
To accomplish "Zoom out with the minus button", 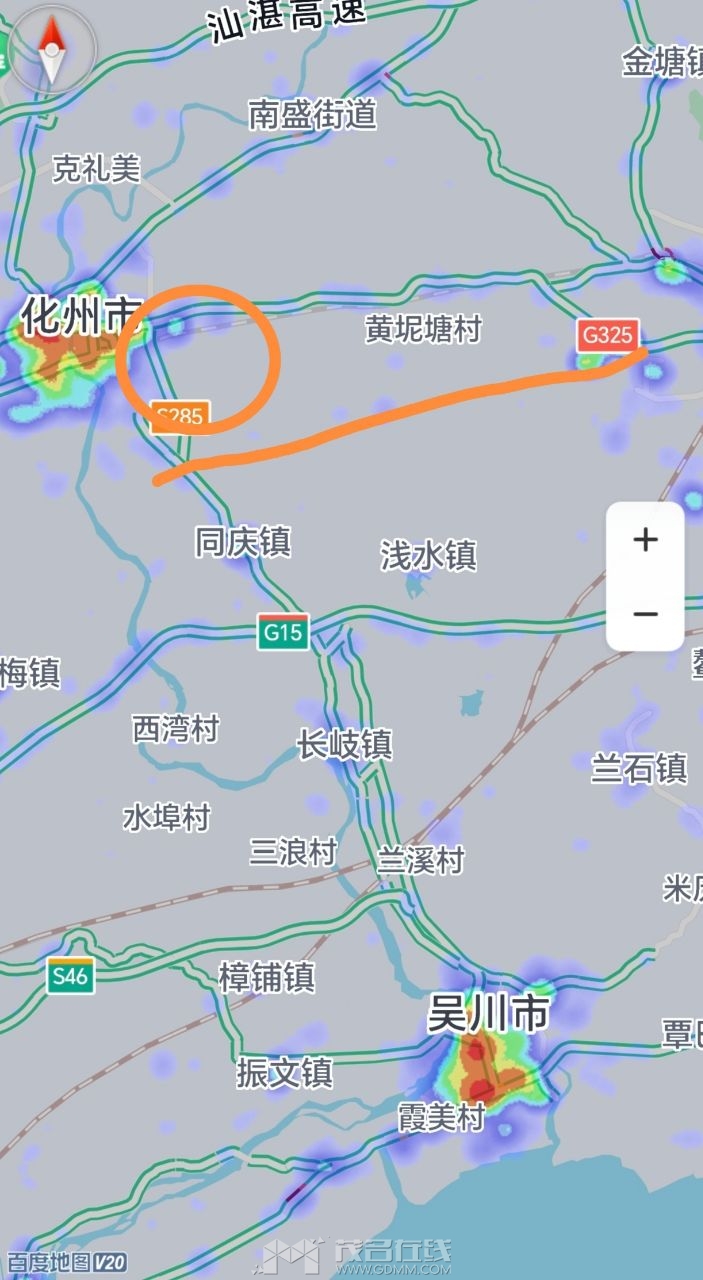I will 645,613.
